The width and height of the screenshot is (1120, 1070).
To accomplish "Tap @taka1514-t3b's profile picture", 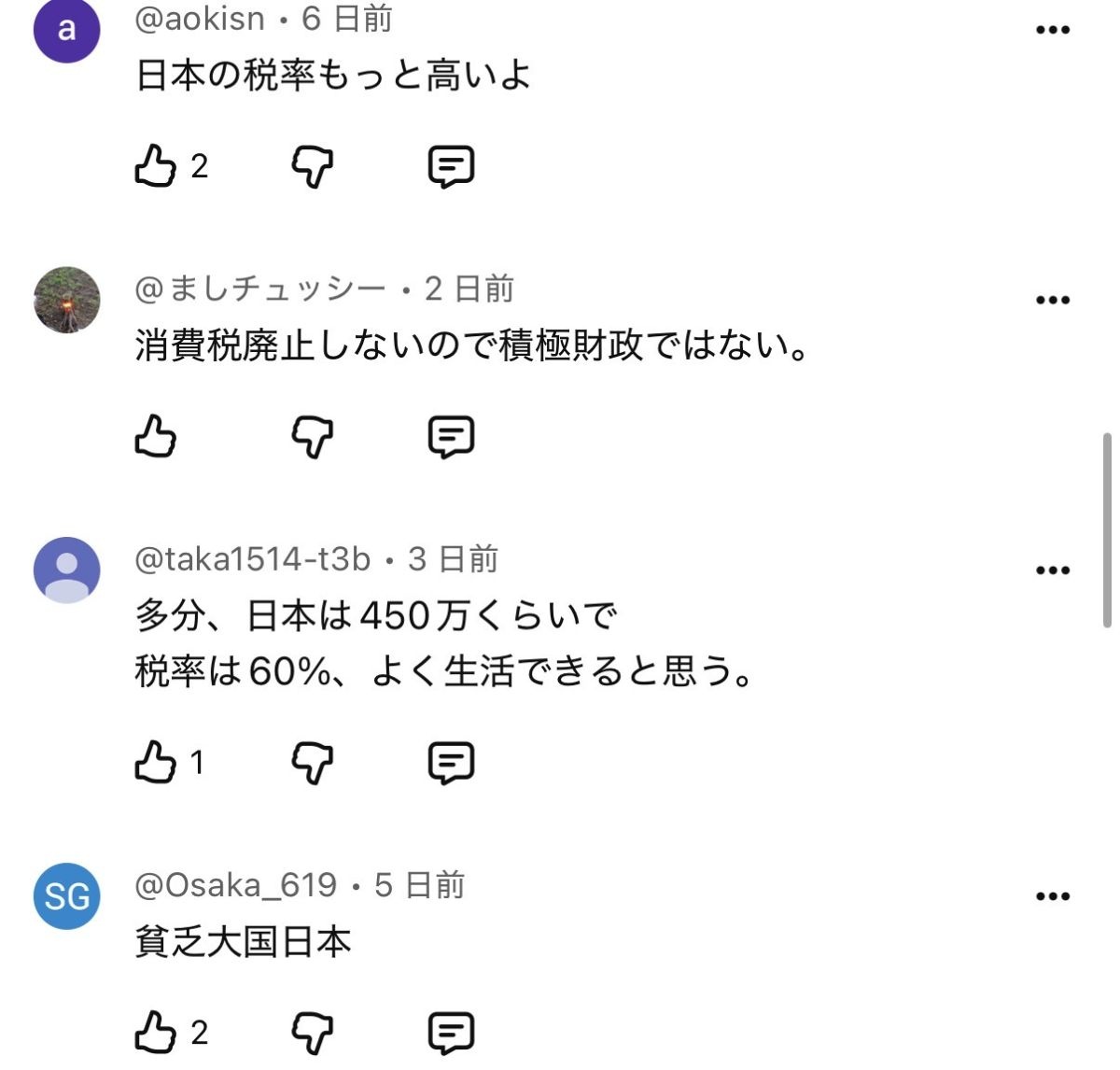I will click(66, 570).
